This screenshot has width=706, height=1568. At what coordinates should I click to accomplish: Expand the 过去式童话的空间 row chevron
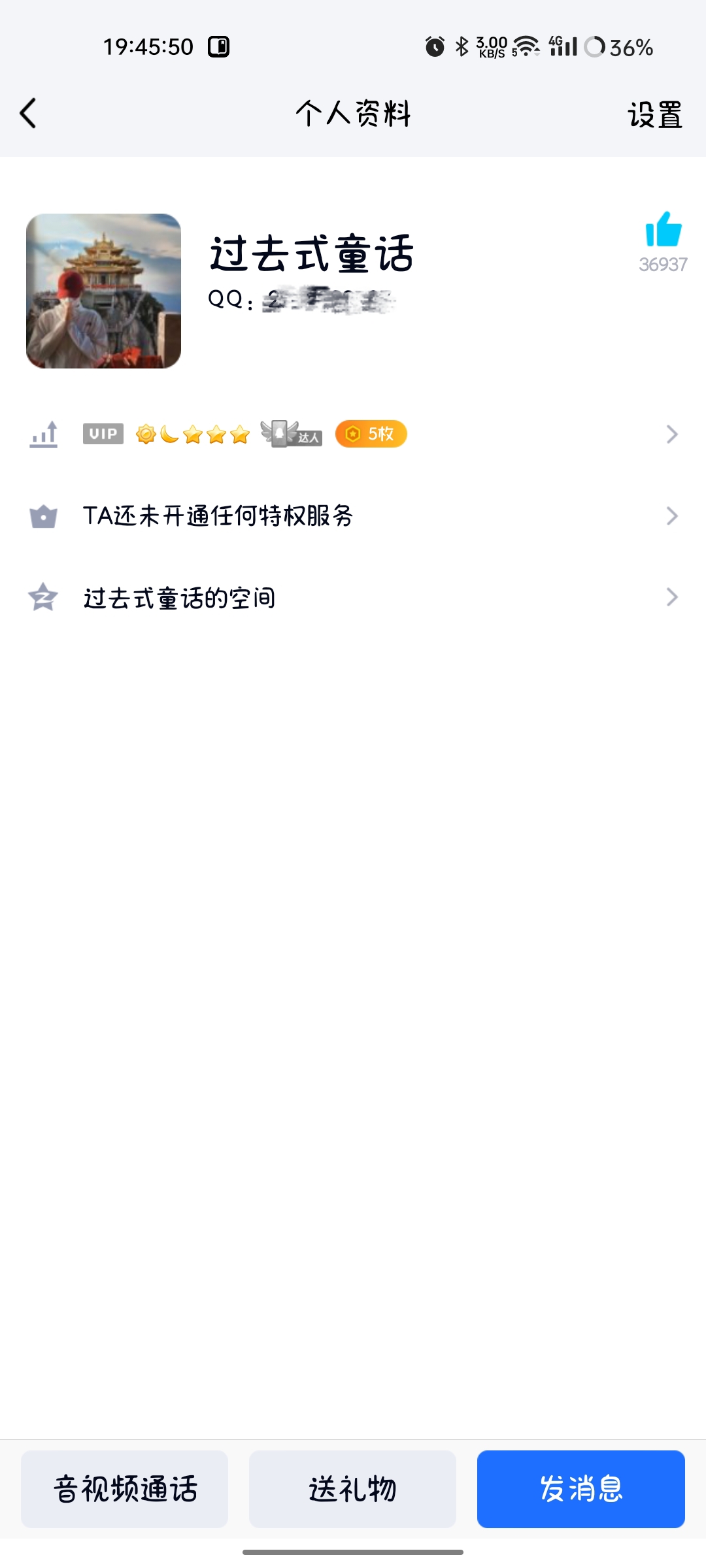tap(671, 596)
